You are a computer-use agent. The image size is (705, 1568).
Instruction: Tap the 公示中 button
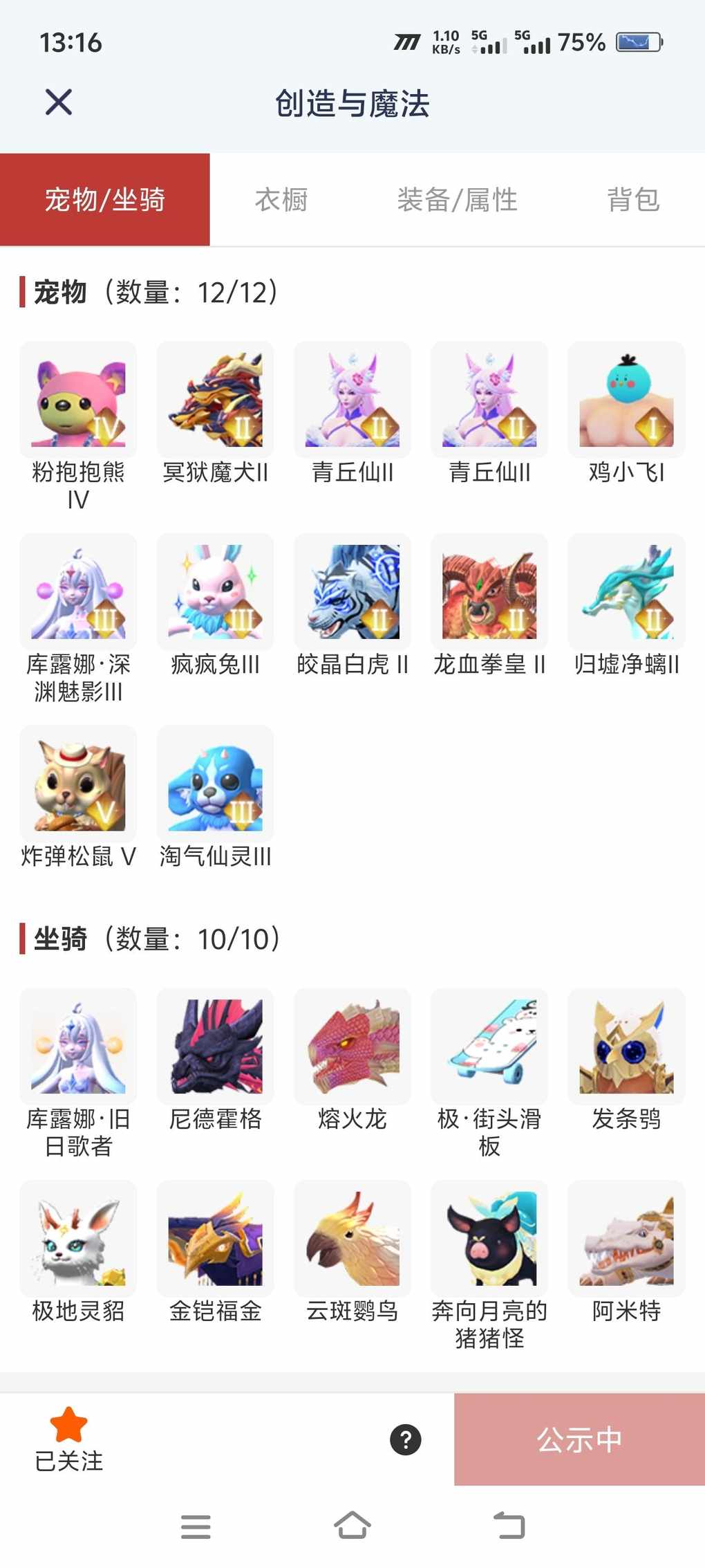tap(579, 1439)
